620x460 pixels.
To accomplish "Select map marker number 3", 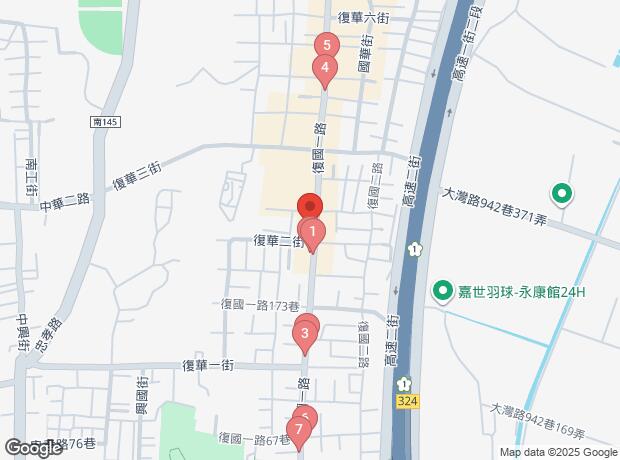I will [x=305, y=333].
